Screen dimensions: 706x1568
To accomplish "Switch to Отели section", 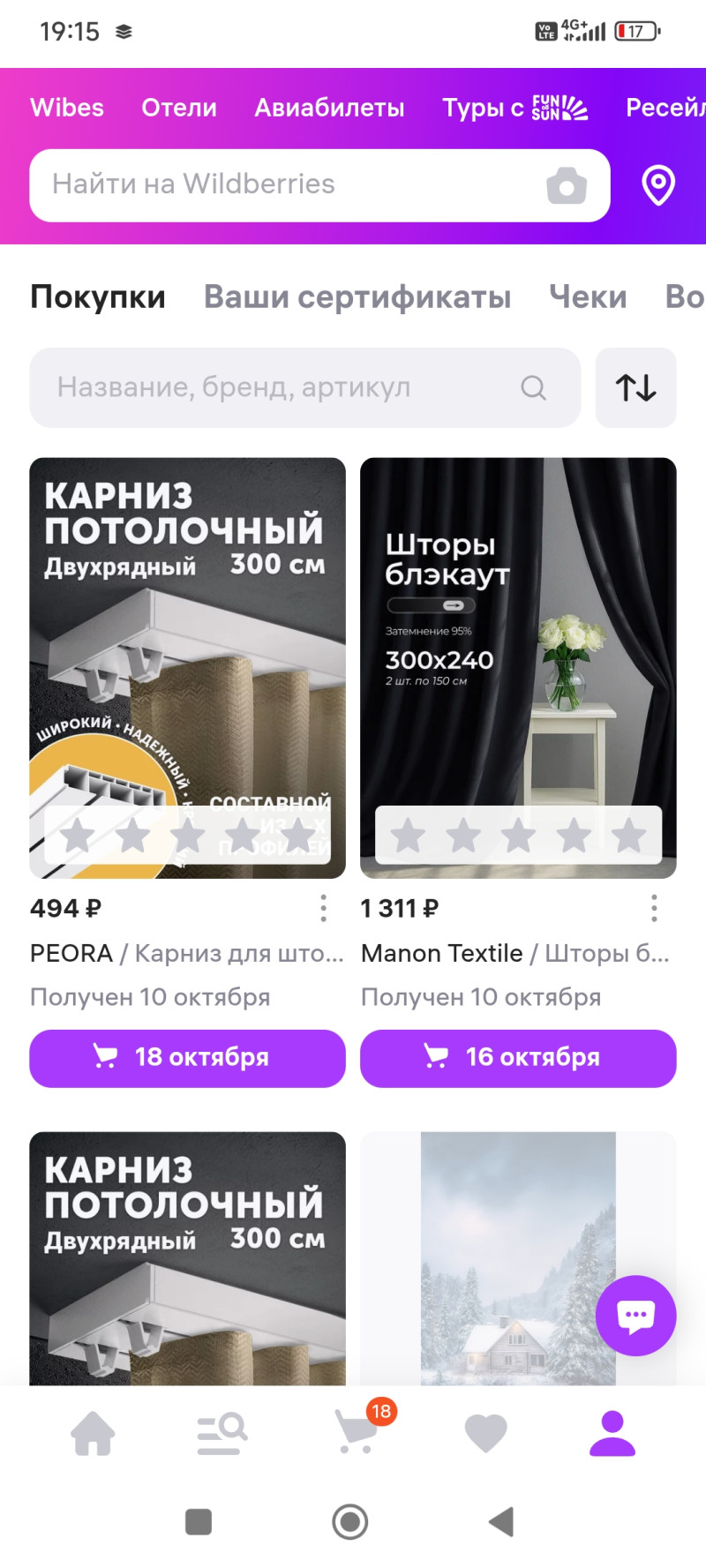I will pos(179,108).
